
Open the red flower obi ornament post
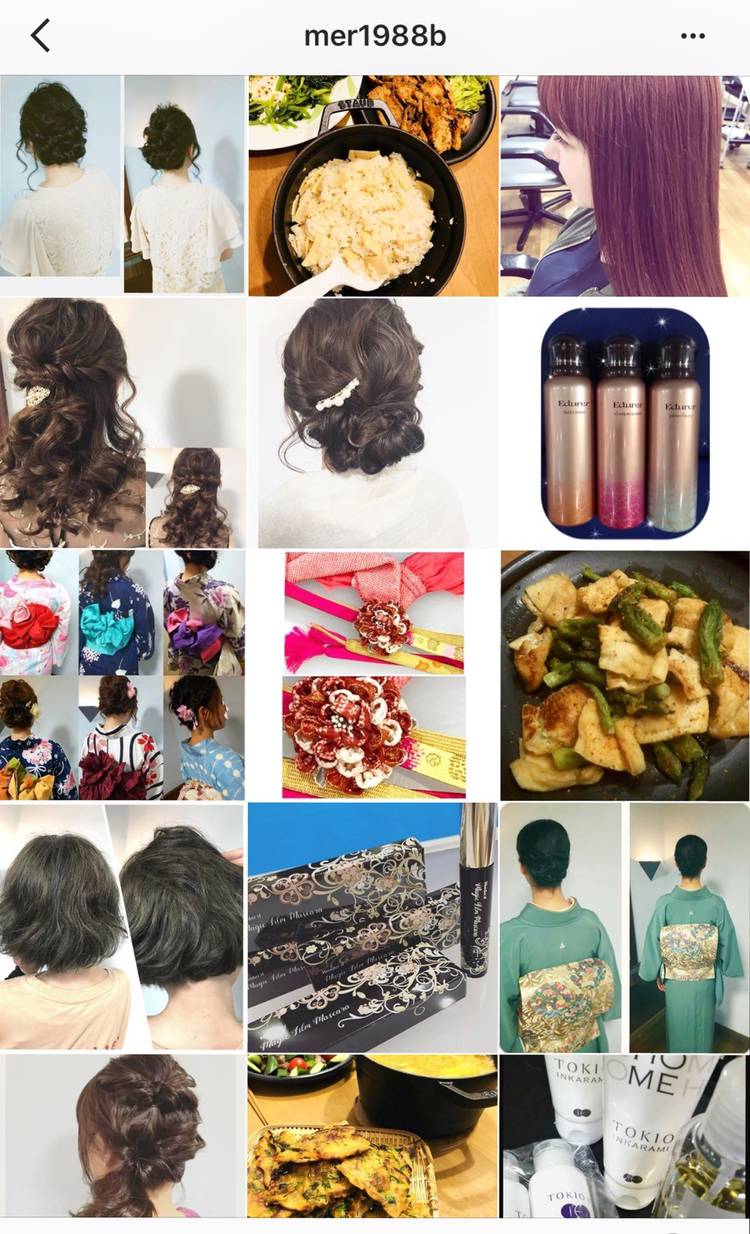pos(373,675)
